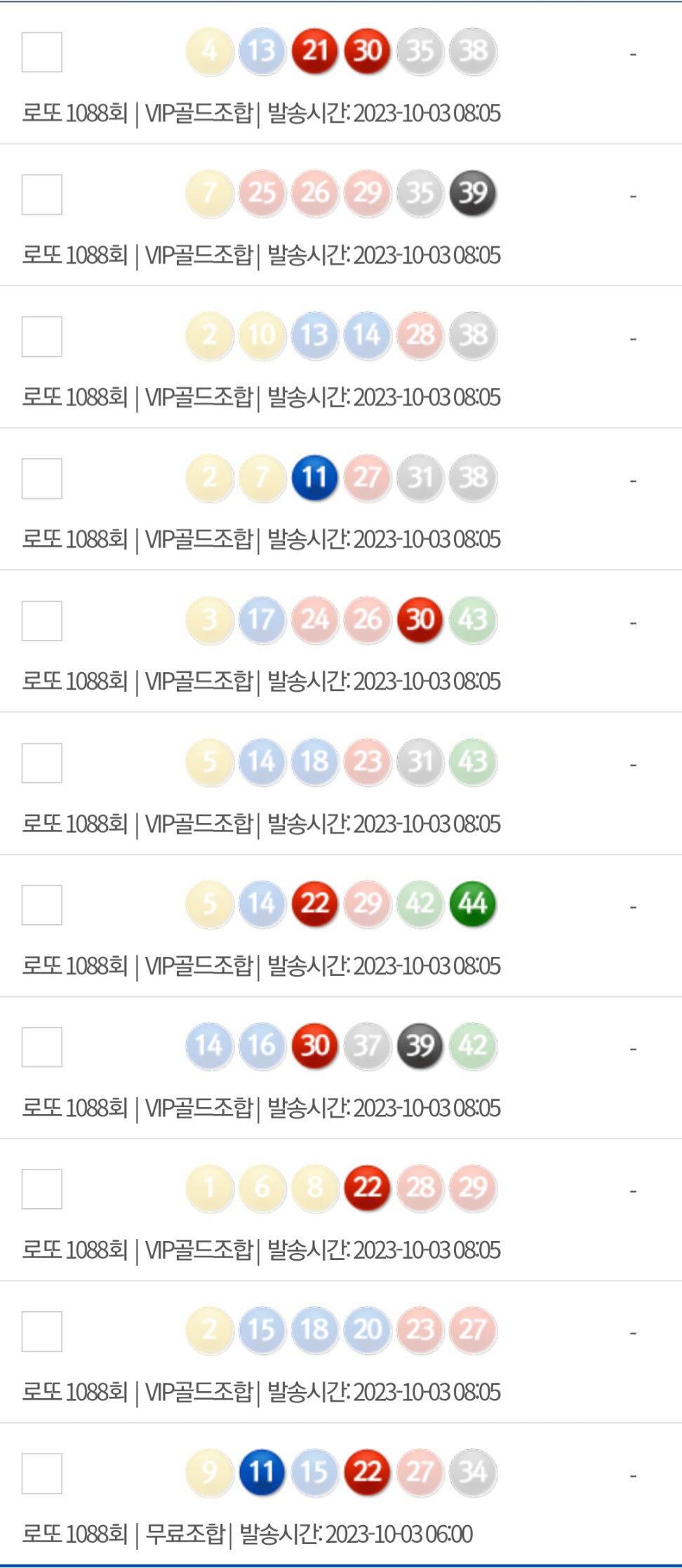This screenshot has height=1568, width=682.
Task: Select the row with numbers 3 17 24 26 30 43
Action: point(42,621)
